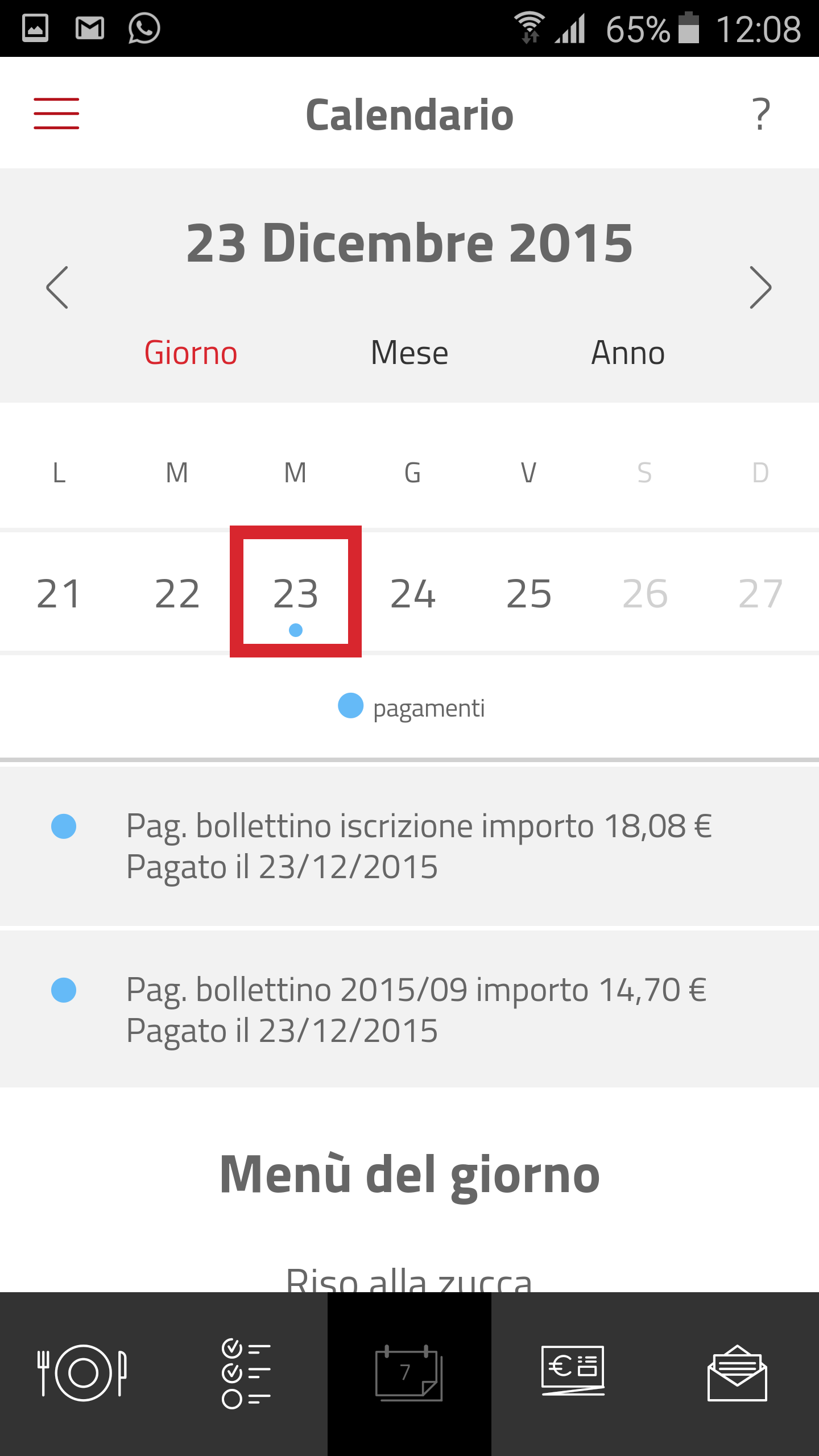Select day 22 in the week

(177, 593)
